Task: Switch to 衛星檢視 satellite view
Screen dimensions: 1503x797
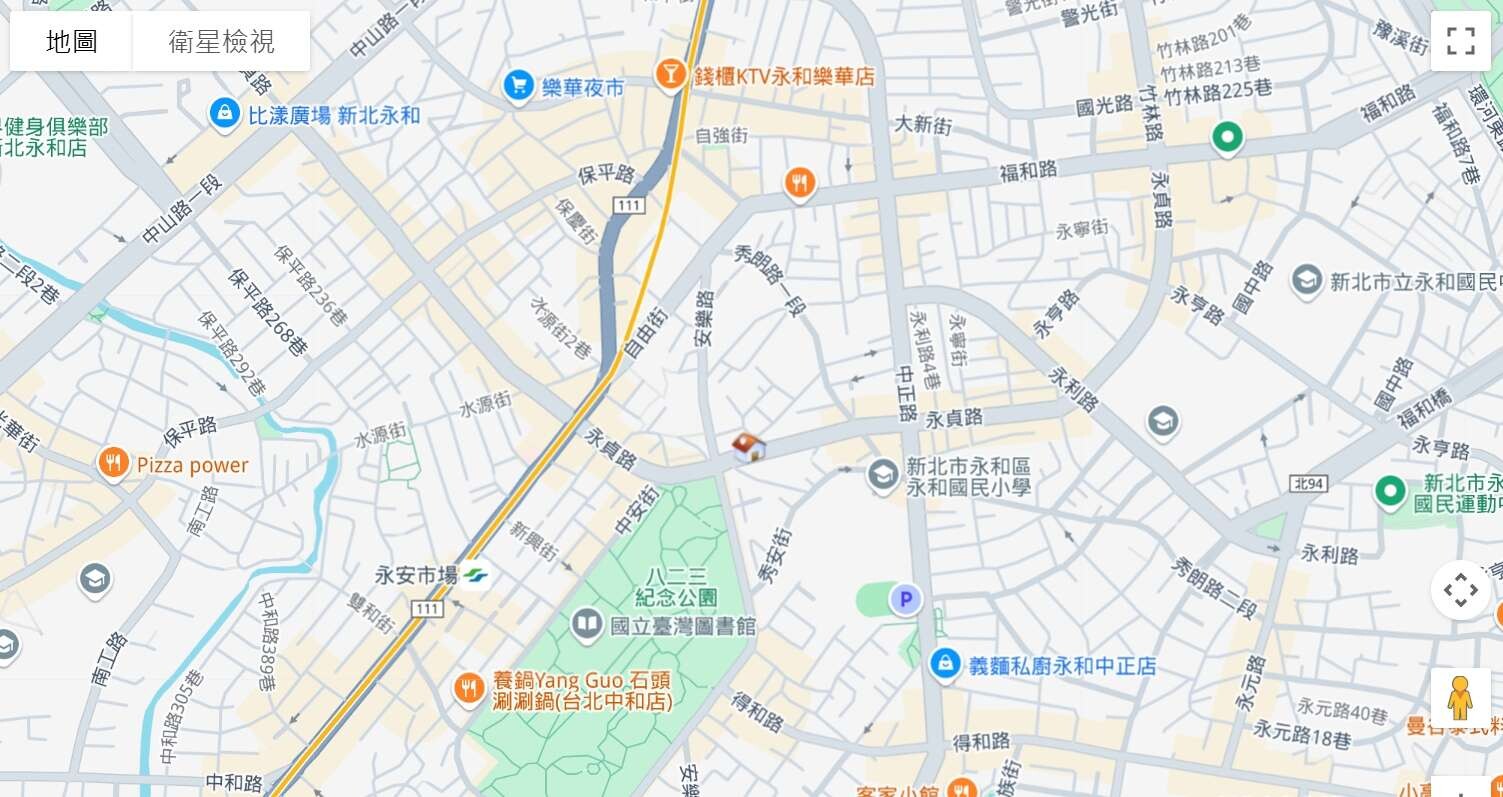Action: coord(221,41)
